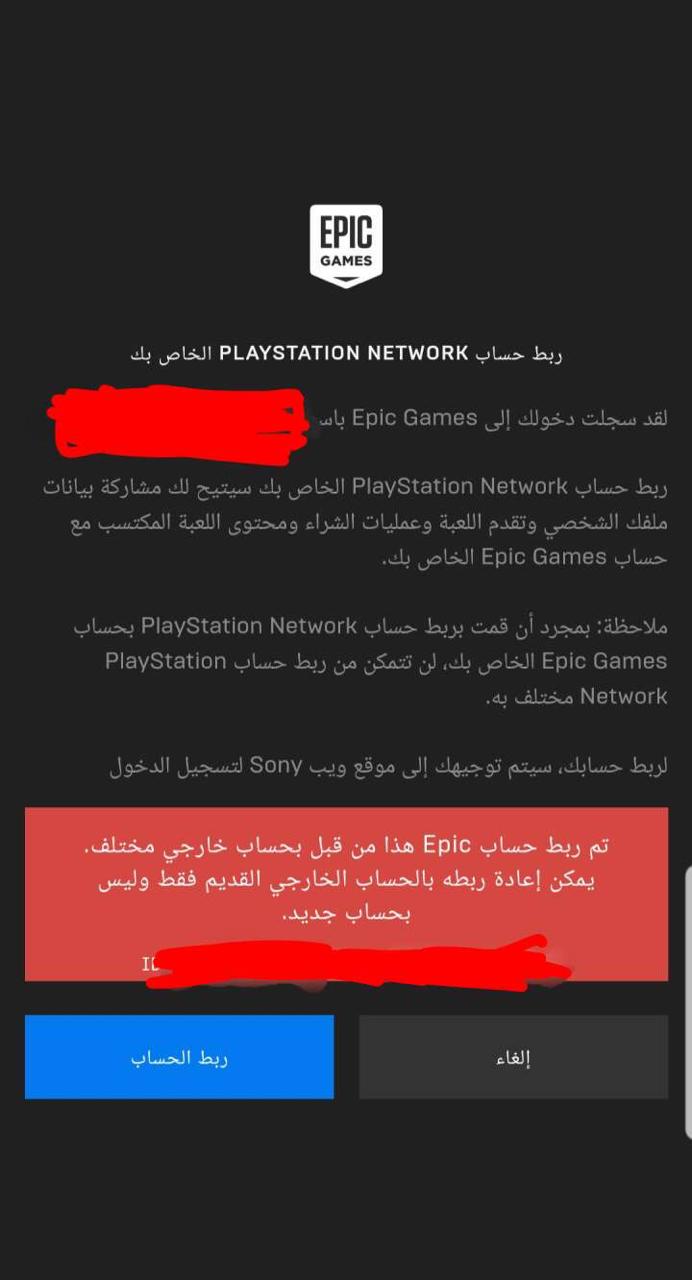This screenshot has height=1280, width=692.
Task: Tap the blue ربط الحساب button
Action: pyautogui.click(x=179, y=1057)
